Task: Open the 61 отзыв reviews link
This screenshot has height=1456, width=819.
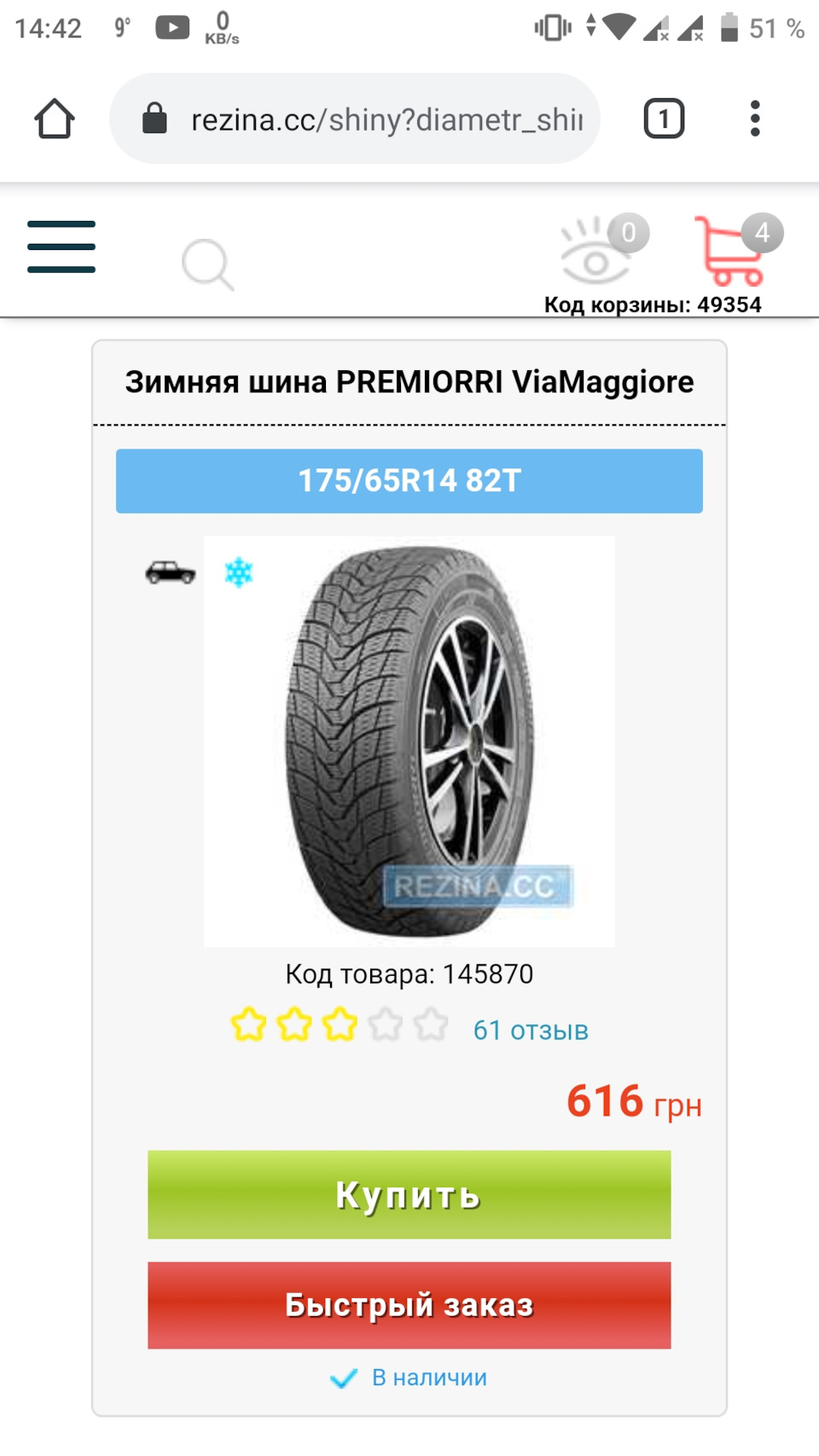Action: pyautogui.click(x=531, y=1030)
